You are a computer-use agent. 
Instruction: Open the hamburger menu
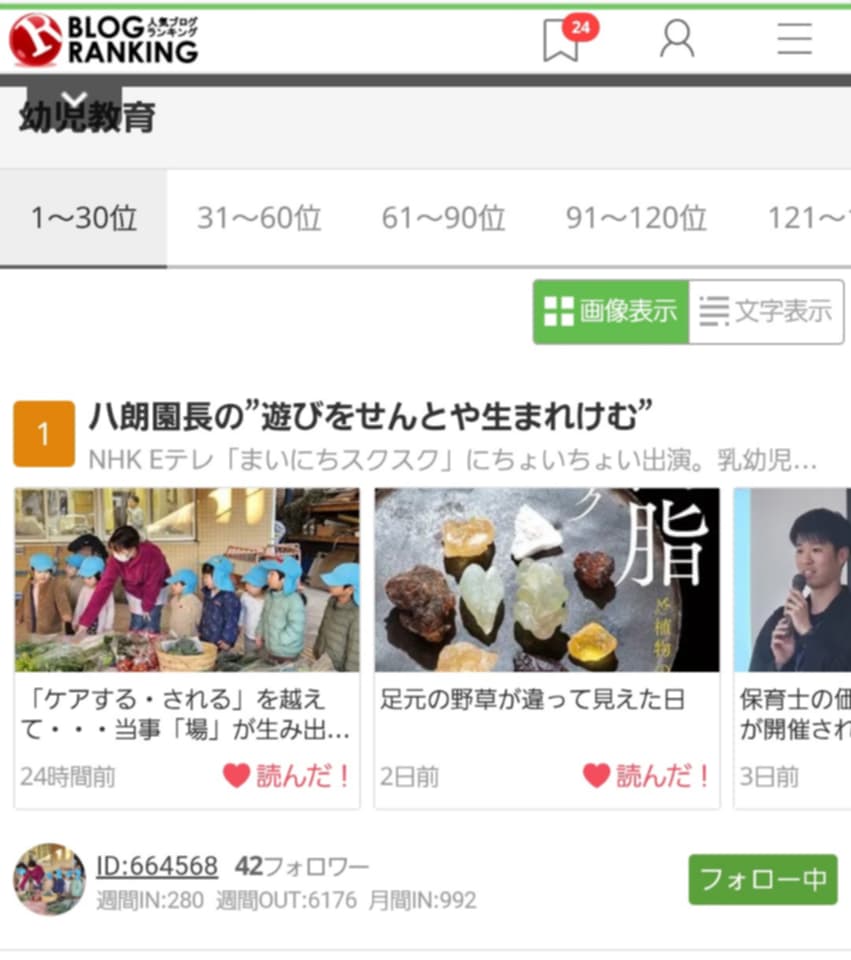click(x=795, y=39)
